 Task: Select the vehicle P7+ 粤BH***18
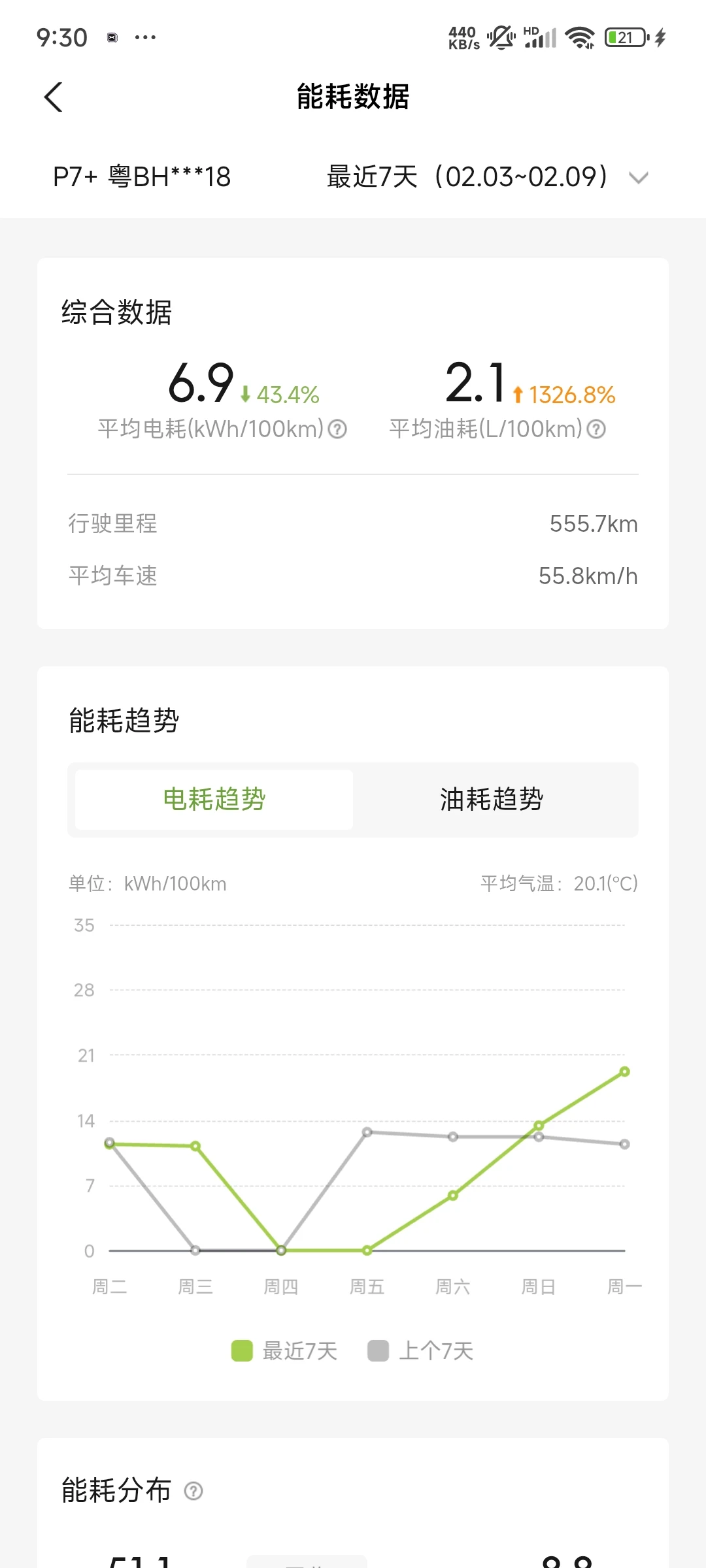click(x=142, y=177)
